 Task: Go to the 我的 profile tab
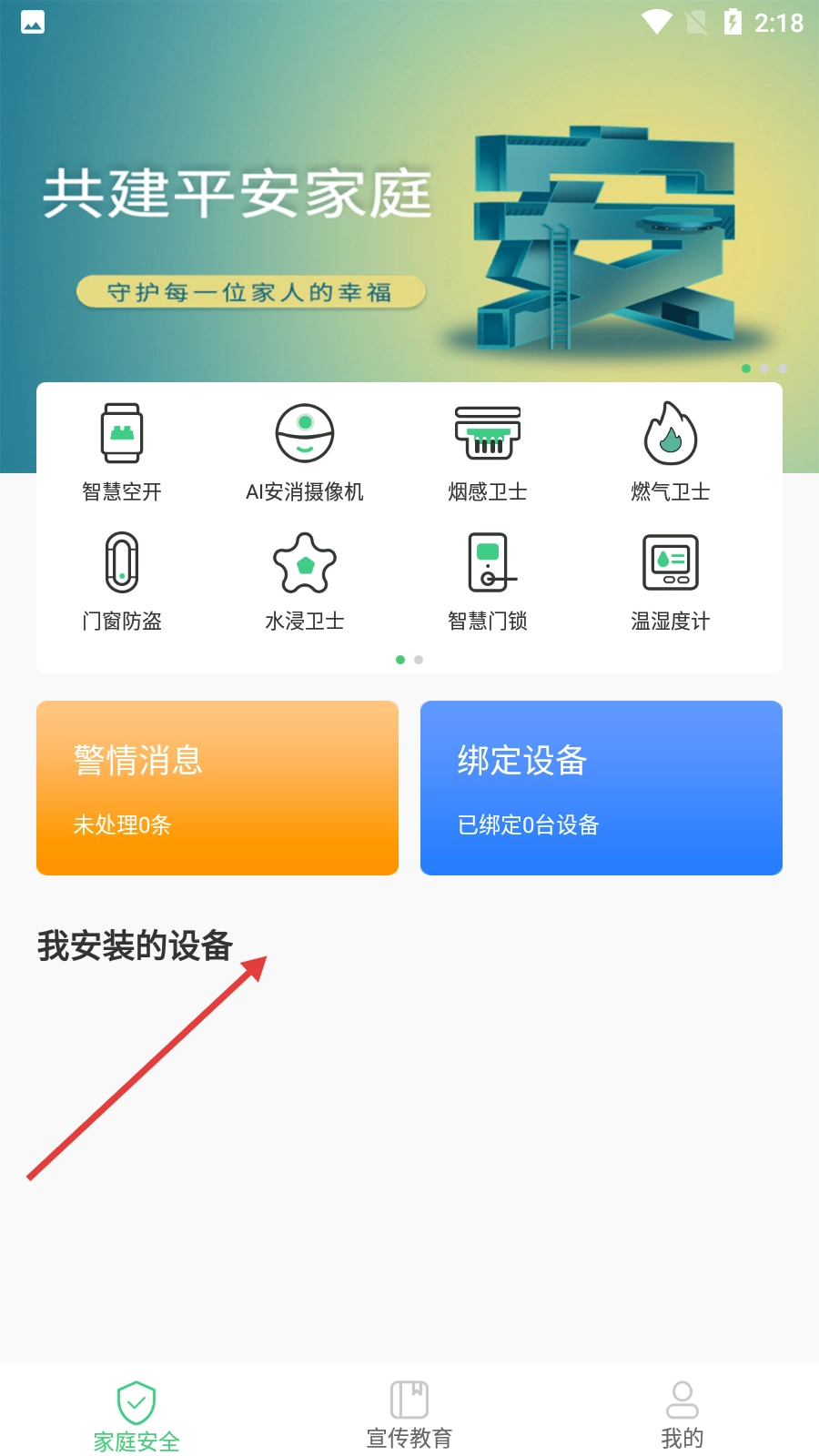pos(682,1415)
